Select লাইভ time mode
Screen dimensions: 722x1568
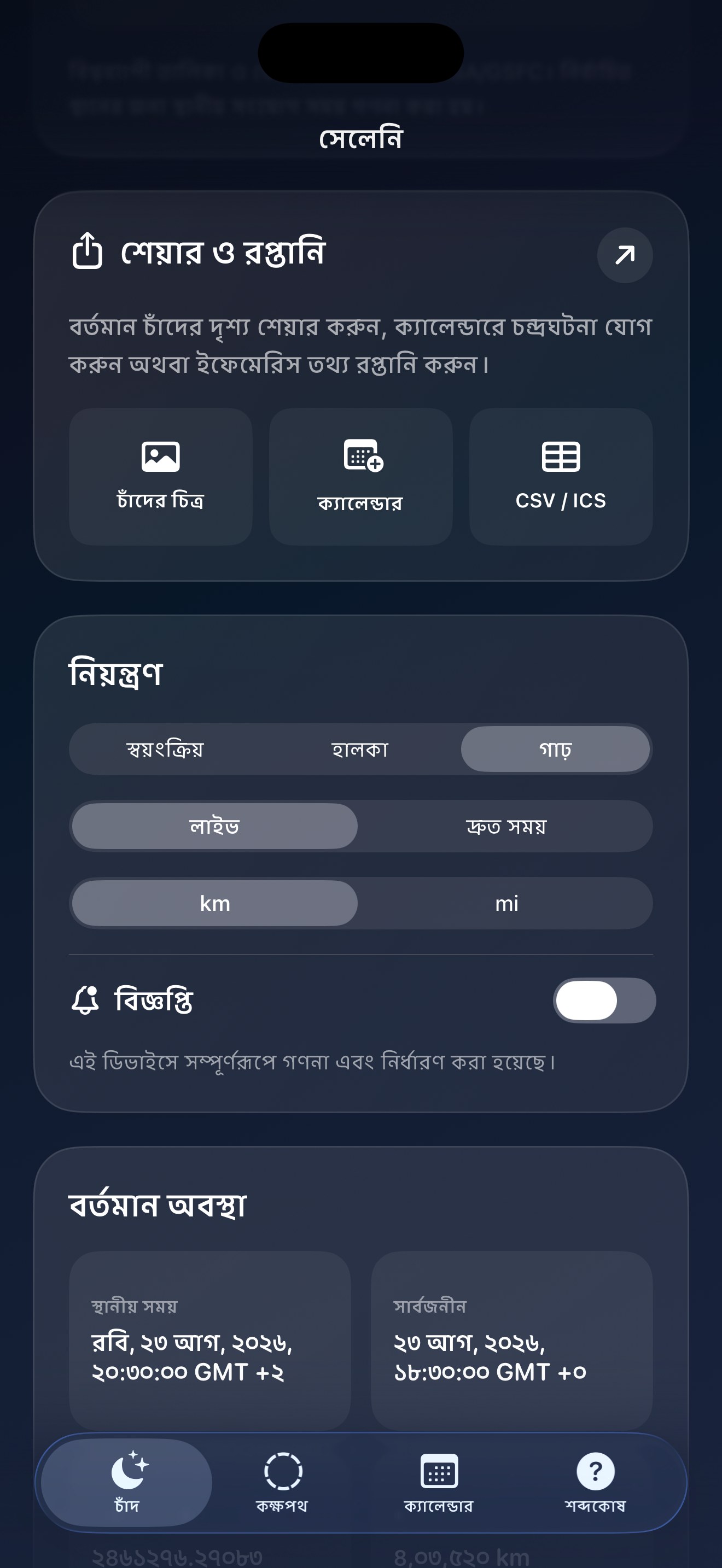pos(215,826)
